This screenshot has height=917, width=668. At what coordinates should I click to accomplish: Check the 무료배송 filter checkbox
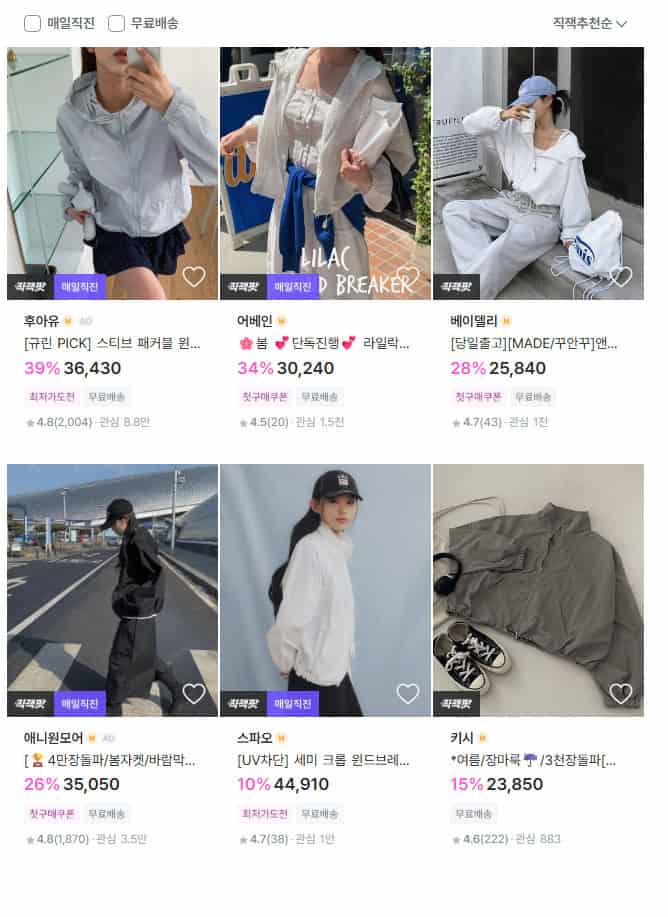pyautogui.click(x=117, y=23)
